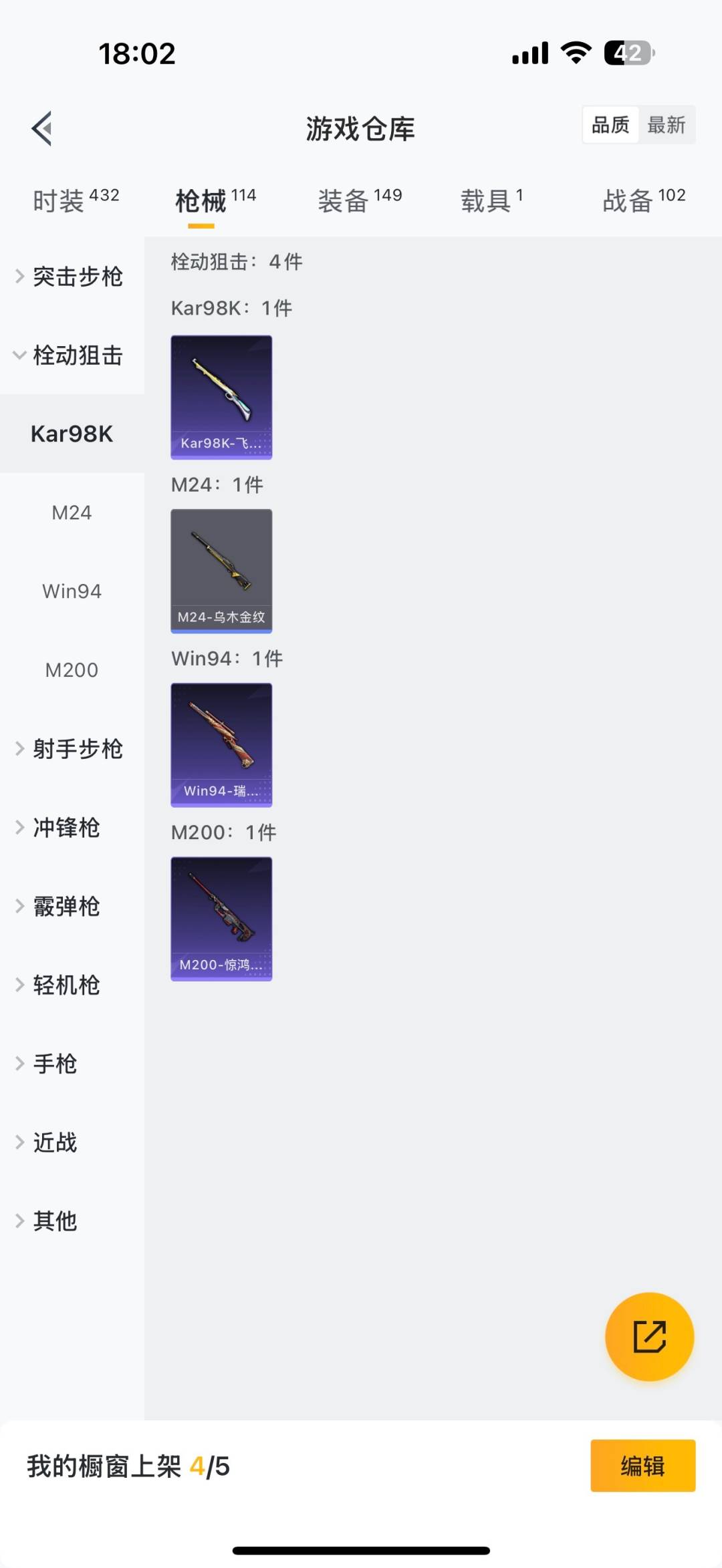Image resolution: width=722 pixels, height=1568 pixels.
Task: Go back using the top-left arrow
Action: 41,128
